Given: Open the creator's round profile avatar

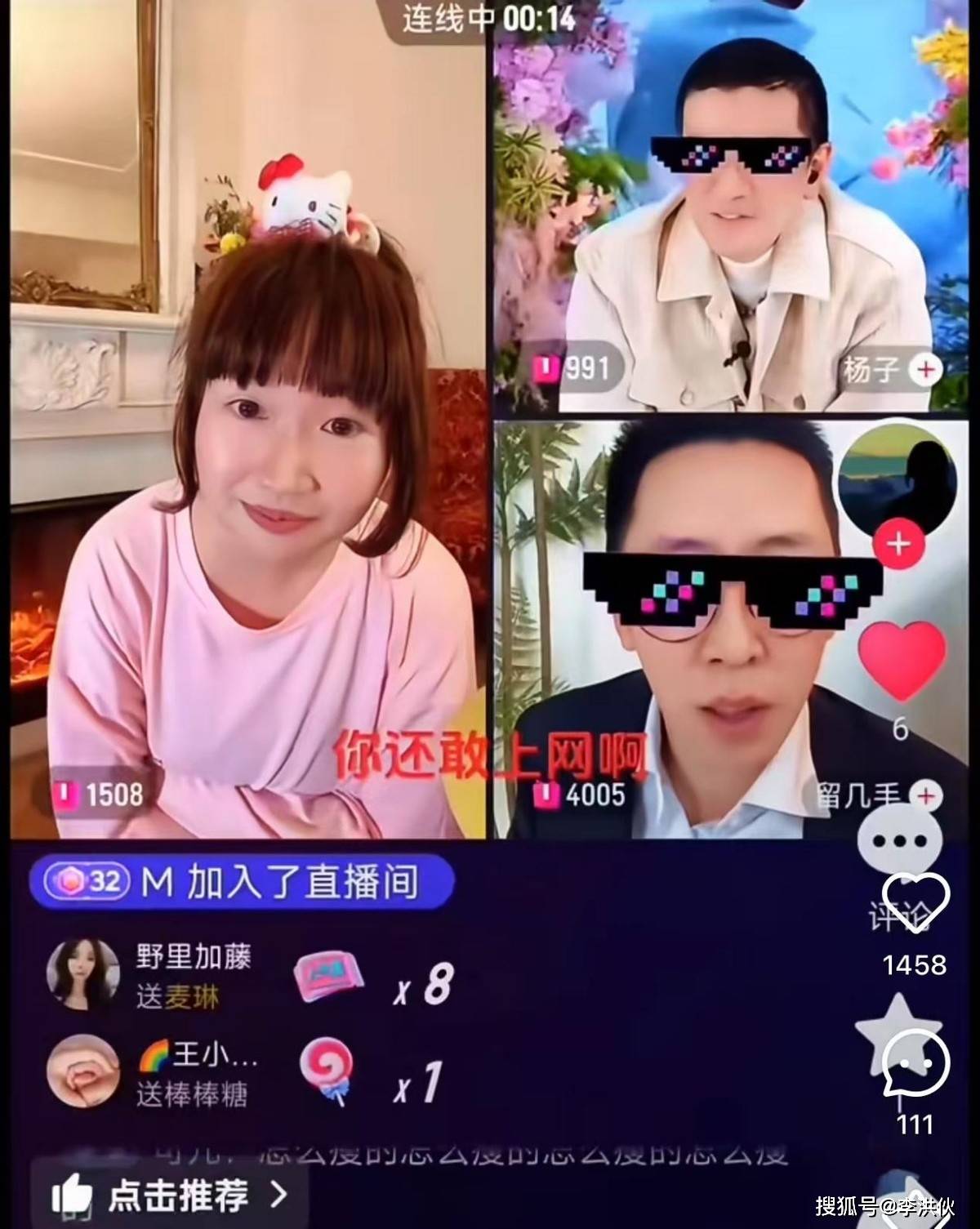Looking at the screenshot, I should click(898, 477).
